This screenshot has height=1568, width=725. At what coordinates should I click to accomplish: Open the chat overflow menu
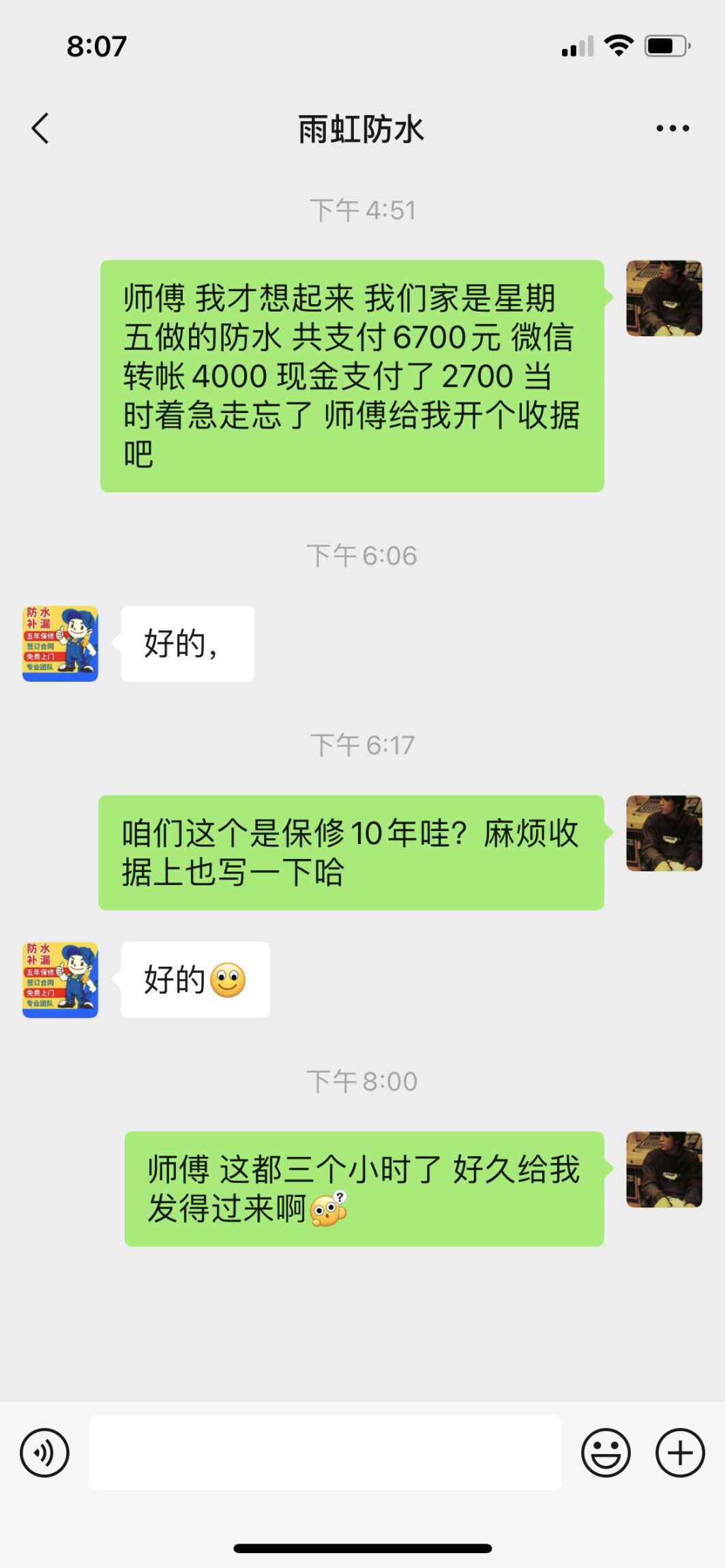click(x=672, y=128)
